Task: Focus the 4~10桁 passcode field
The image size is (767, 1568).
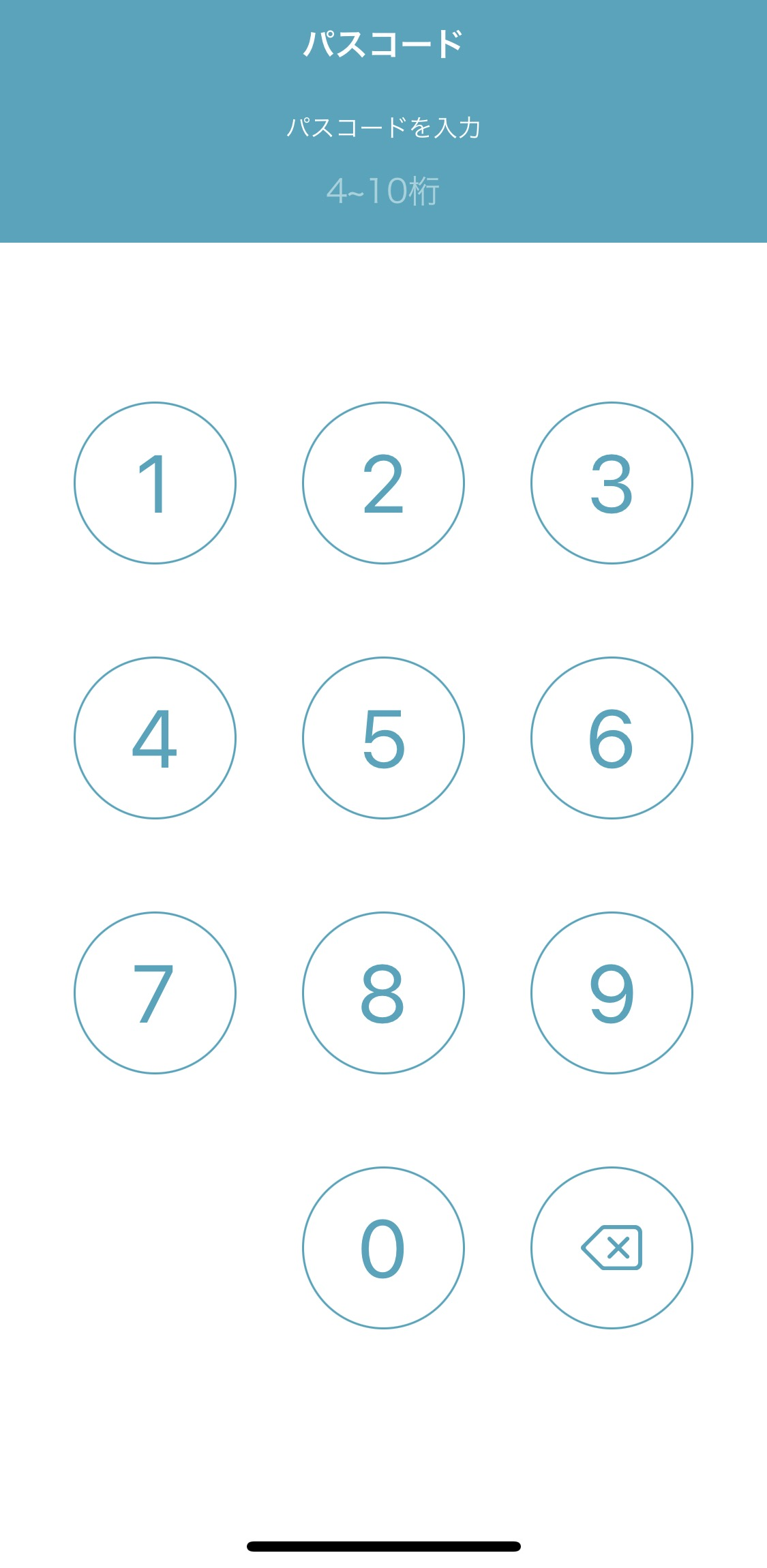Action: coord(383,191)
